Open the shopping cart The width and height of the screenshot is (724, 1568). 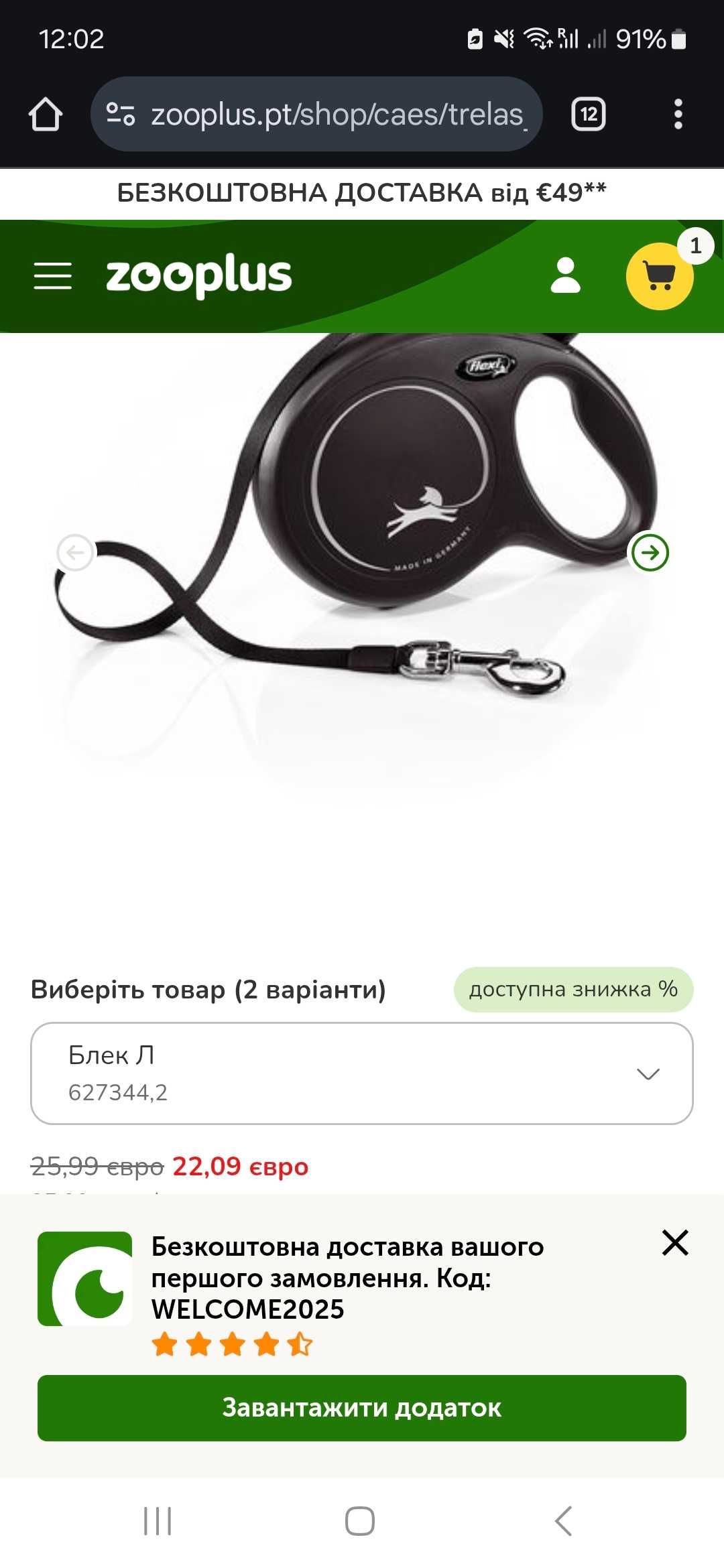(660, 276)
